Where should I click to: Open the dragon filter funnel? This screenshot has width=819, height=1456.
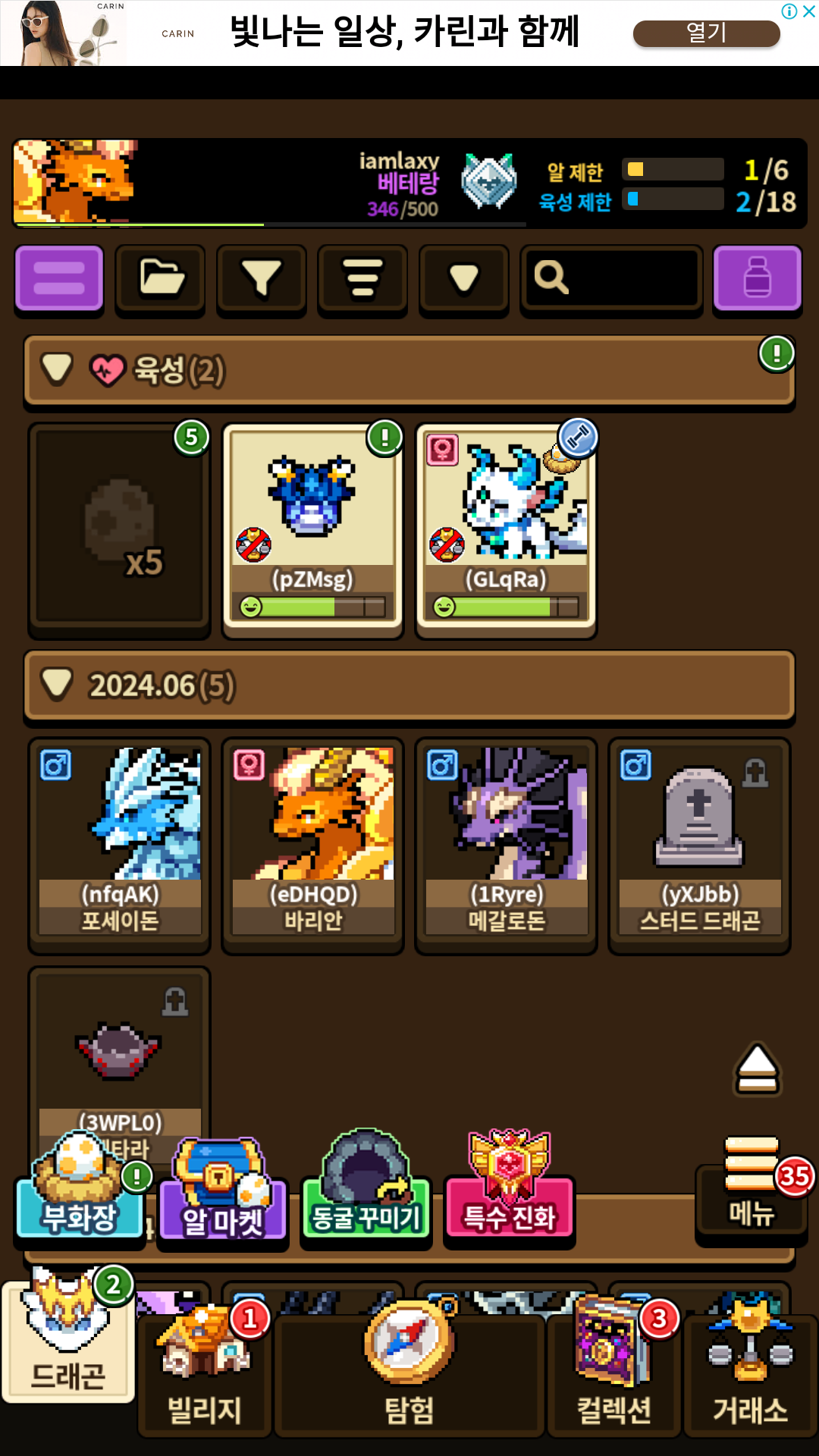262,278
